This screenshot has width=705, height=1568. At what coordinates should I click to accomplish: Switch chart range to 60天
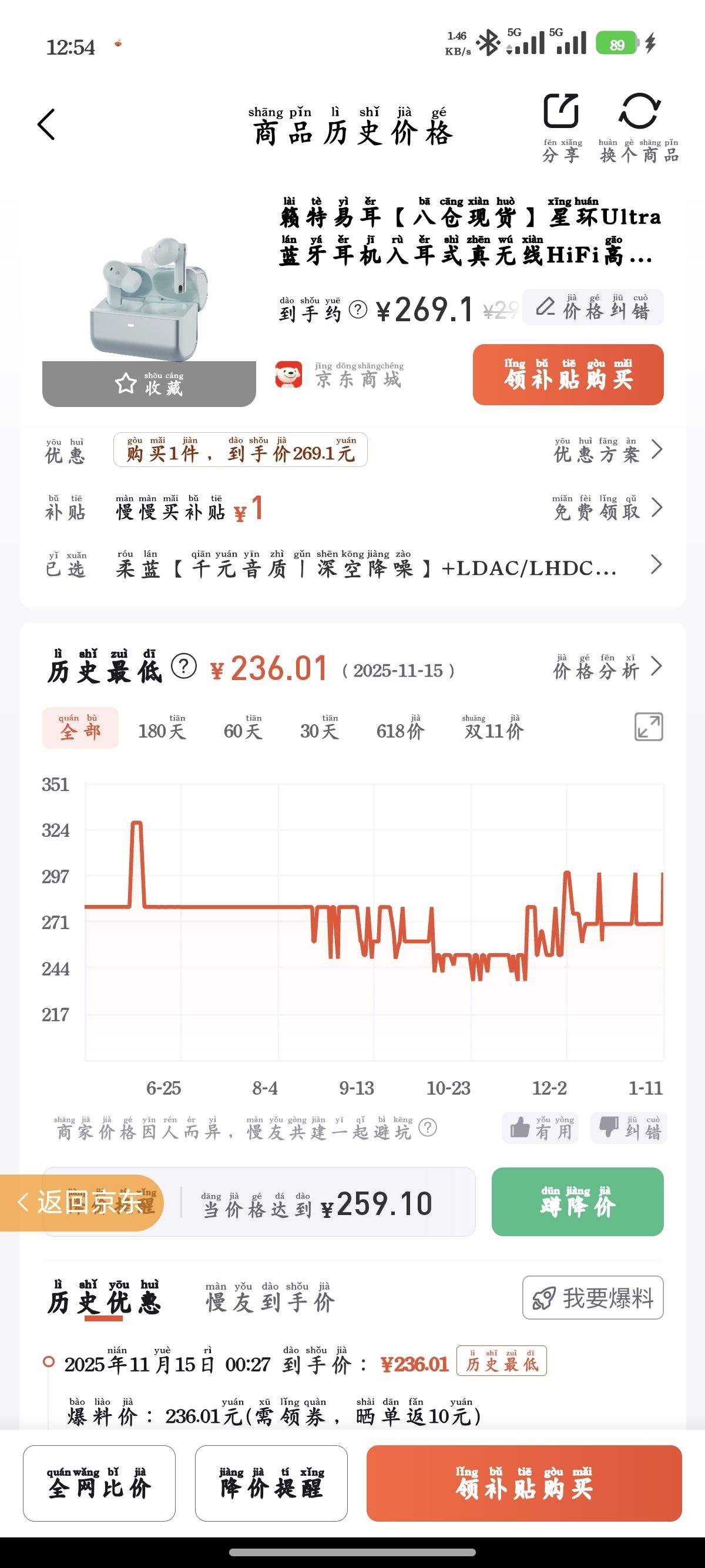(242, 728)
